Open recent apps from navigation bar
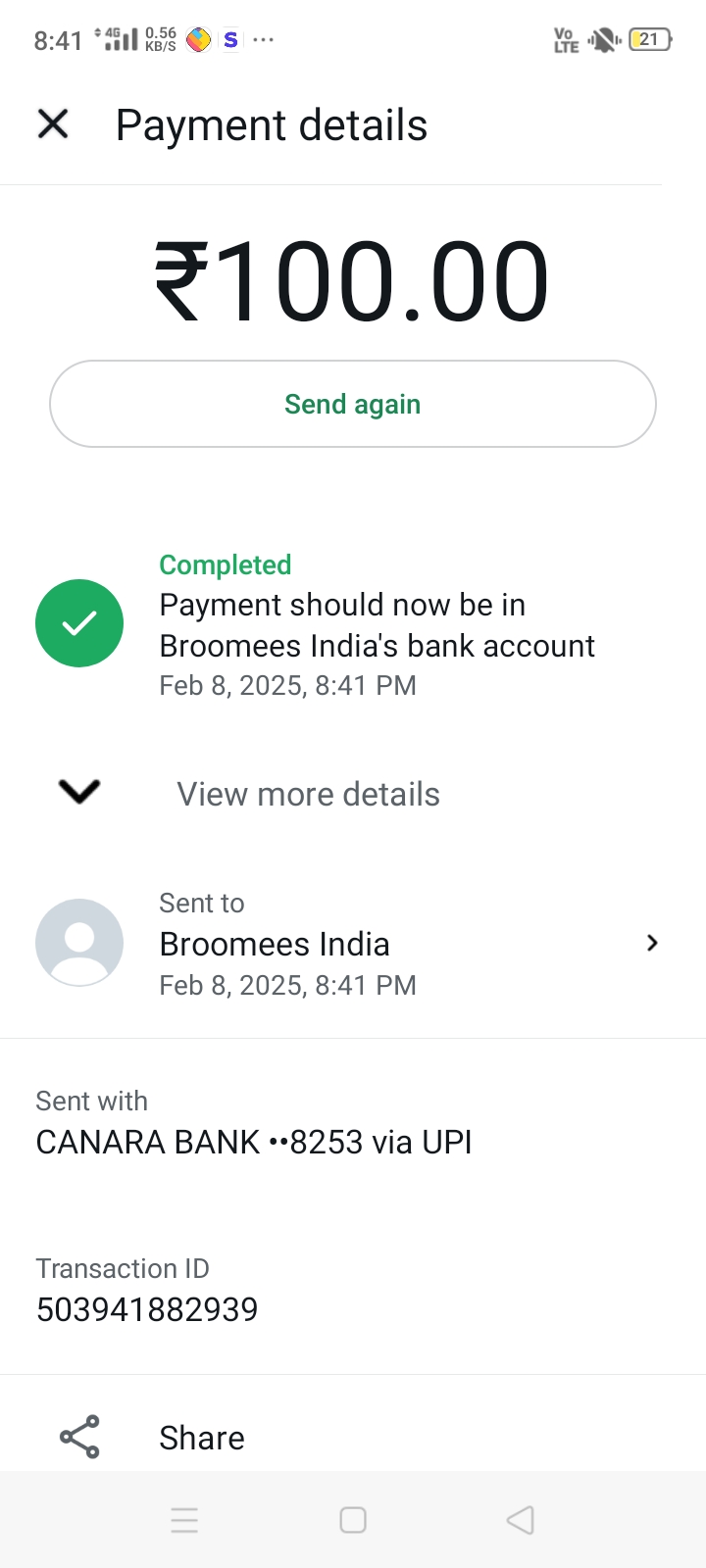The image size is (706, 1568). tap(184, 1520)
